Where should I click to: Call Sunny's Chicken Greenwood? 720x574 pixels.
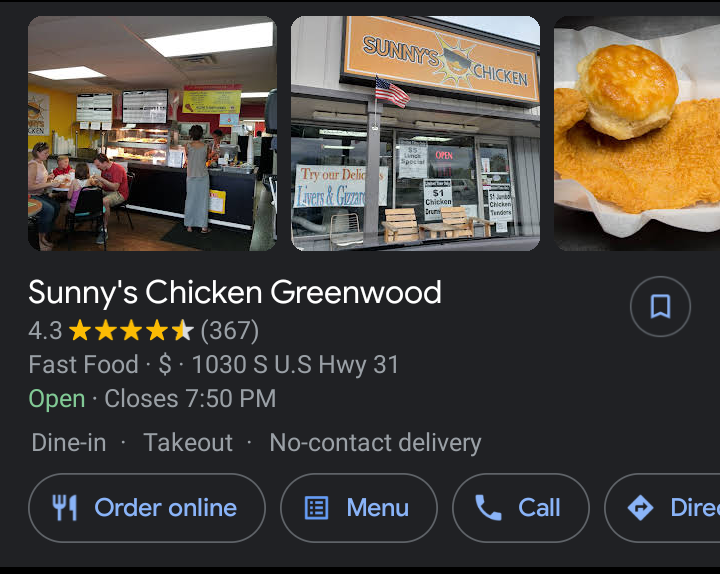[520, 508]
